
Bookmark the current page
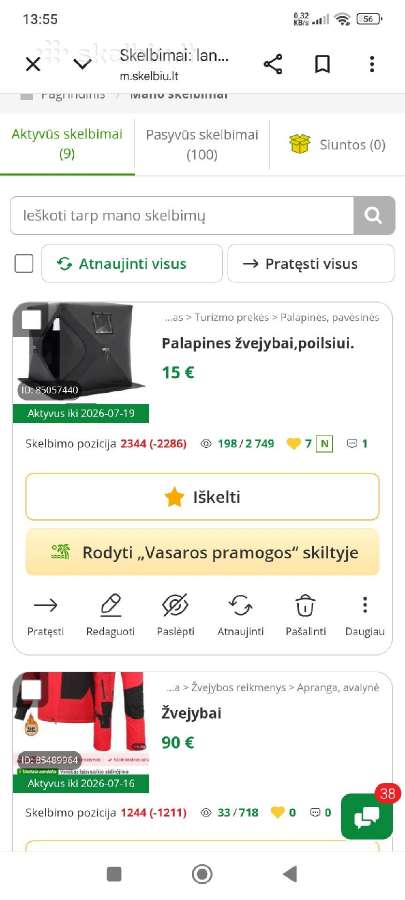[322, 64]
